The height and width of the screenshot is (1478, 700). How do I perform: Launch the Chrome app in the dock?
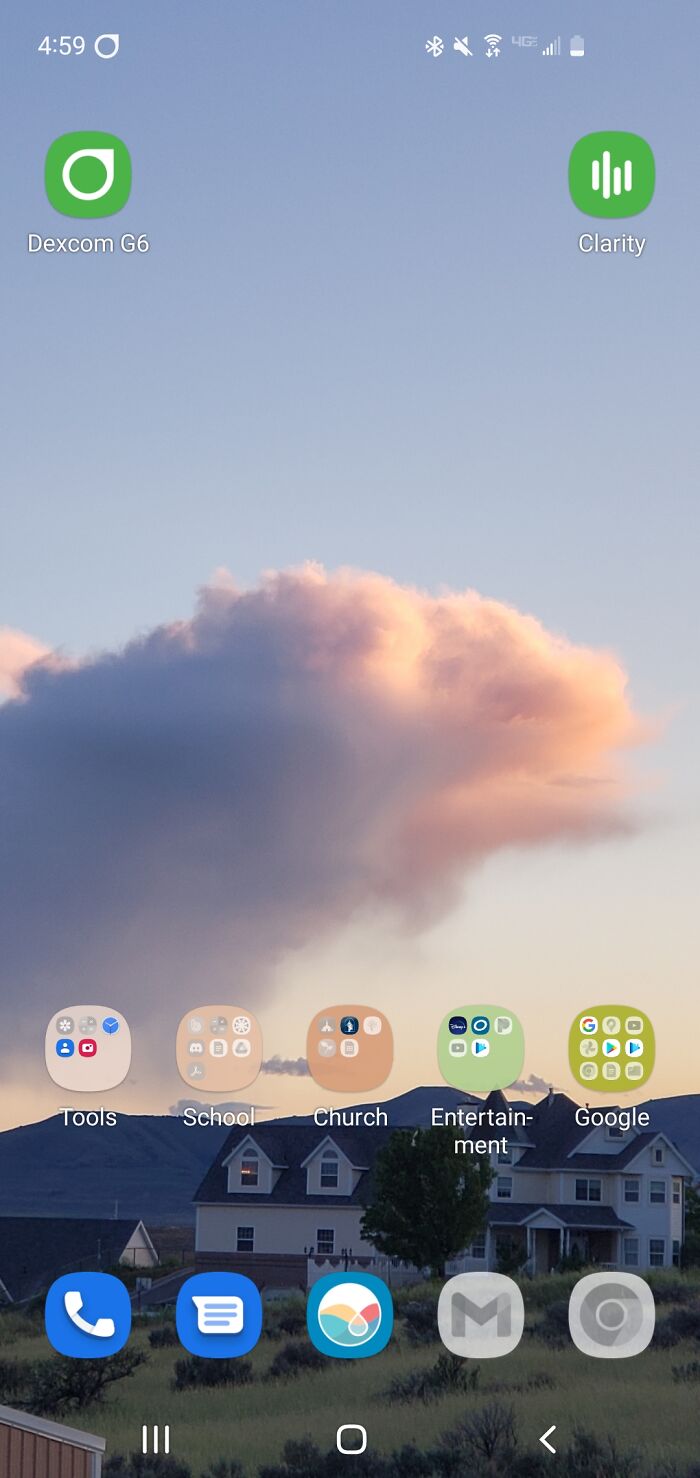(x=611, y=1315)
